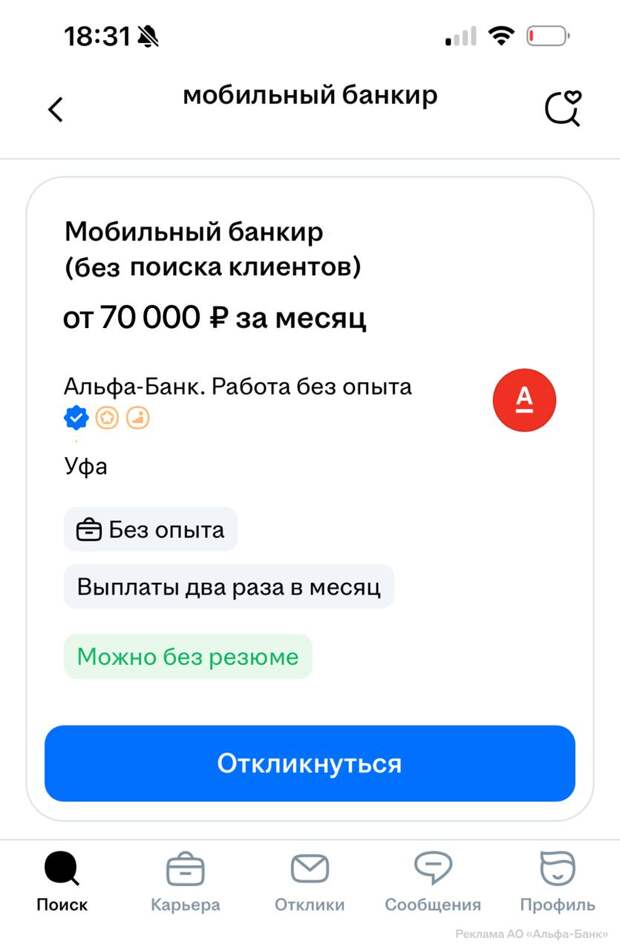Go back from the search results
Viewport: 620px width, 950px height.
tap(56, 109)
